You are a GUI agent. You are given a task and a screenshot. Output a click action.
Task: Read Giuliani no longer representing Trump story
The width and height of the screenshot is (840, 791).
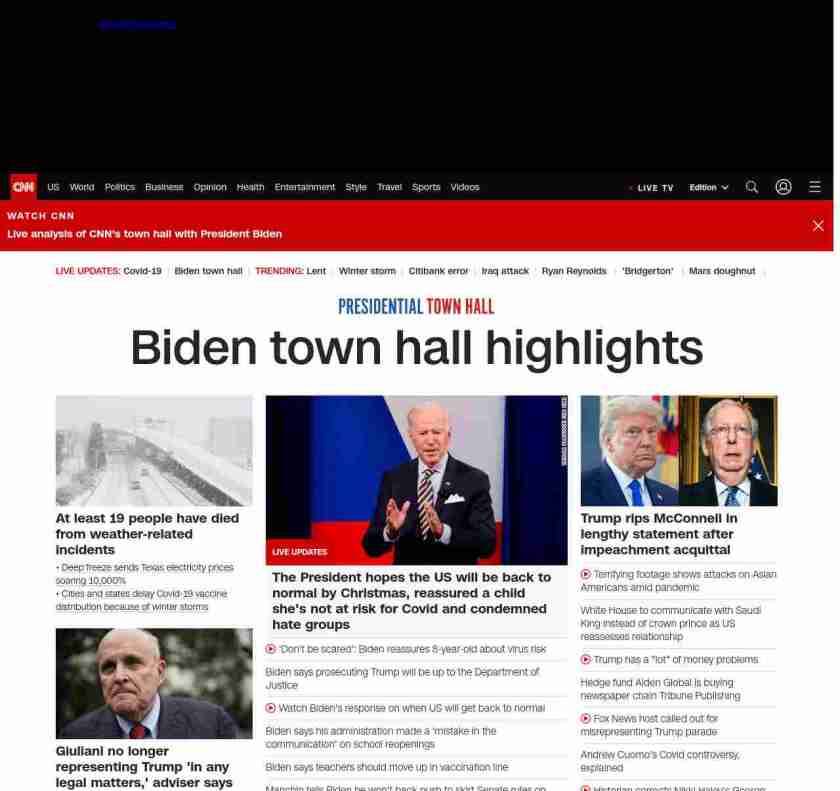click(x=142, y=766)
